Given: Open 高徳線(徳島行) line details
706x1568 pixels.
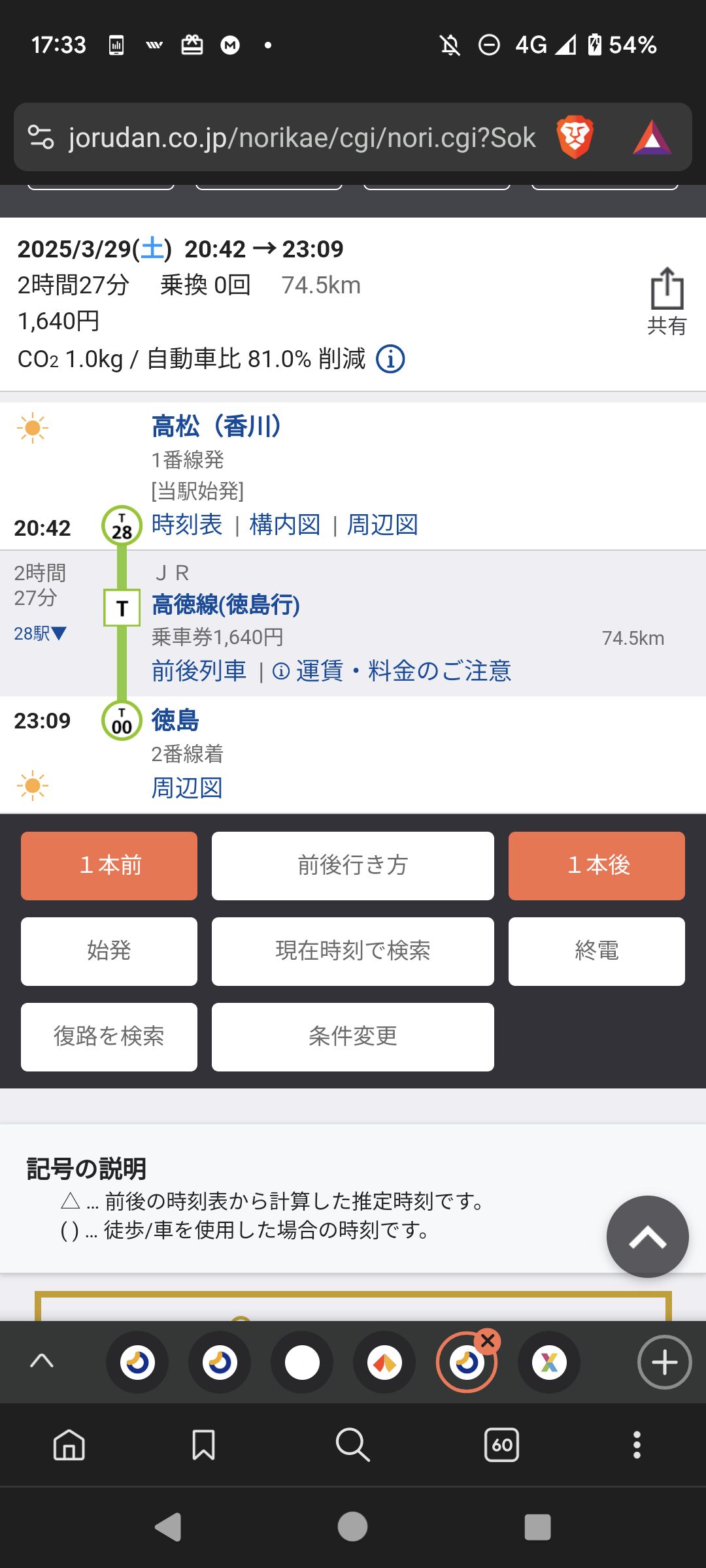Looking at the screenshot, I should click(226, 604).
